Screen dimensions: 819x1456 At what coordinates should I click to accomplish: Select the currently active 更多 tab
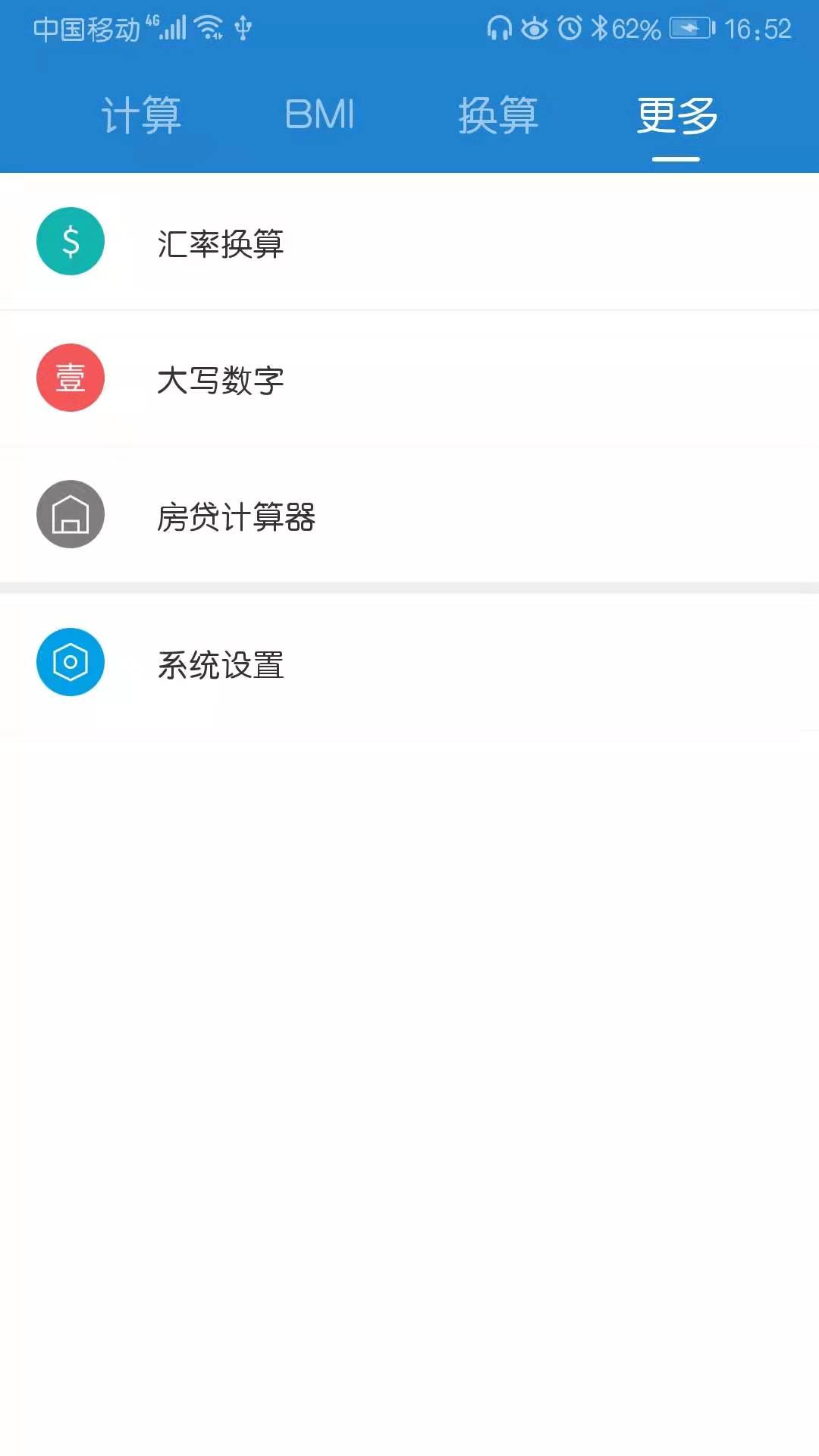676,115
